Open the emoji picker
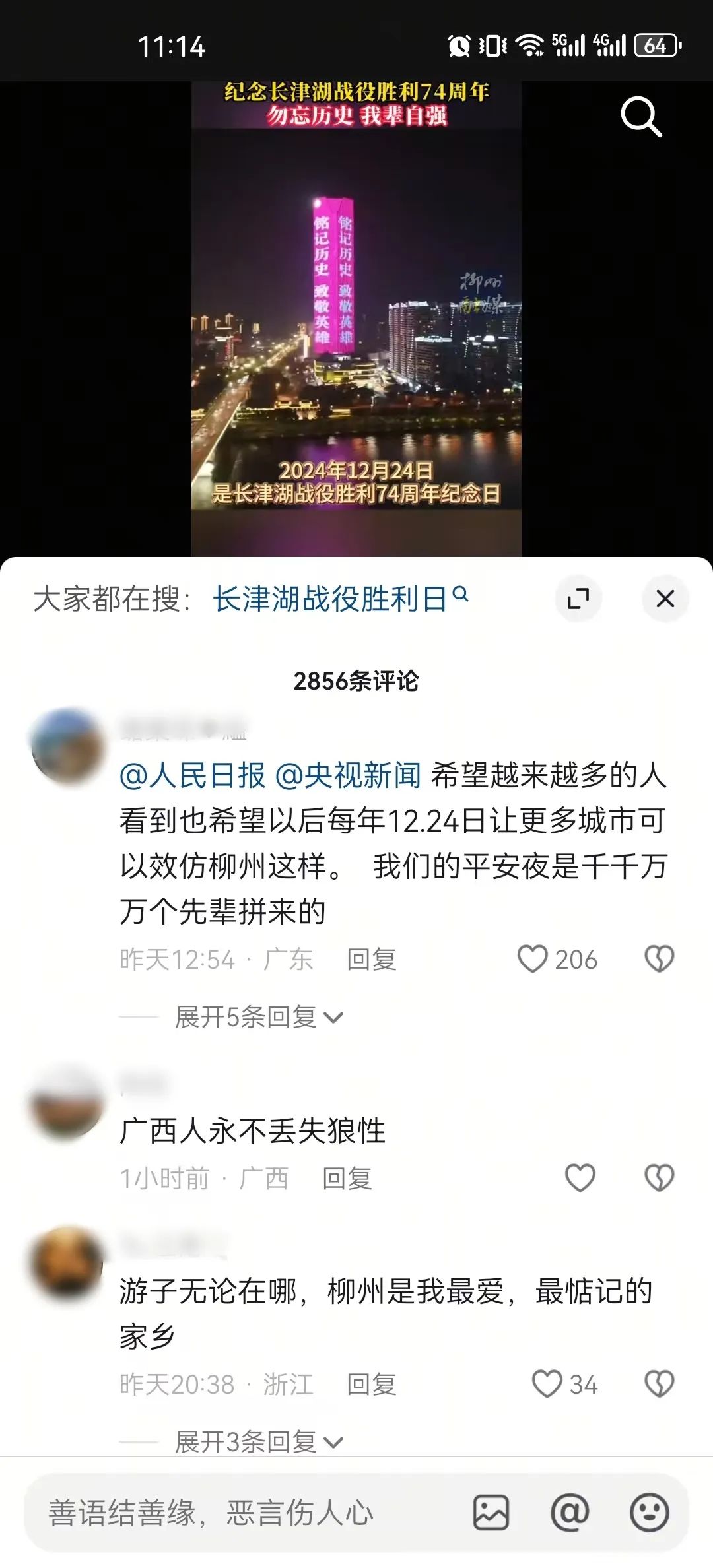Screen dimensions: 713x1568 [x=650, y=1513]
